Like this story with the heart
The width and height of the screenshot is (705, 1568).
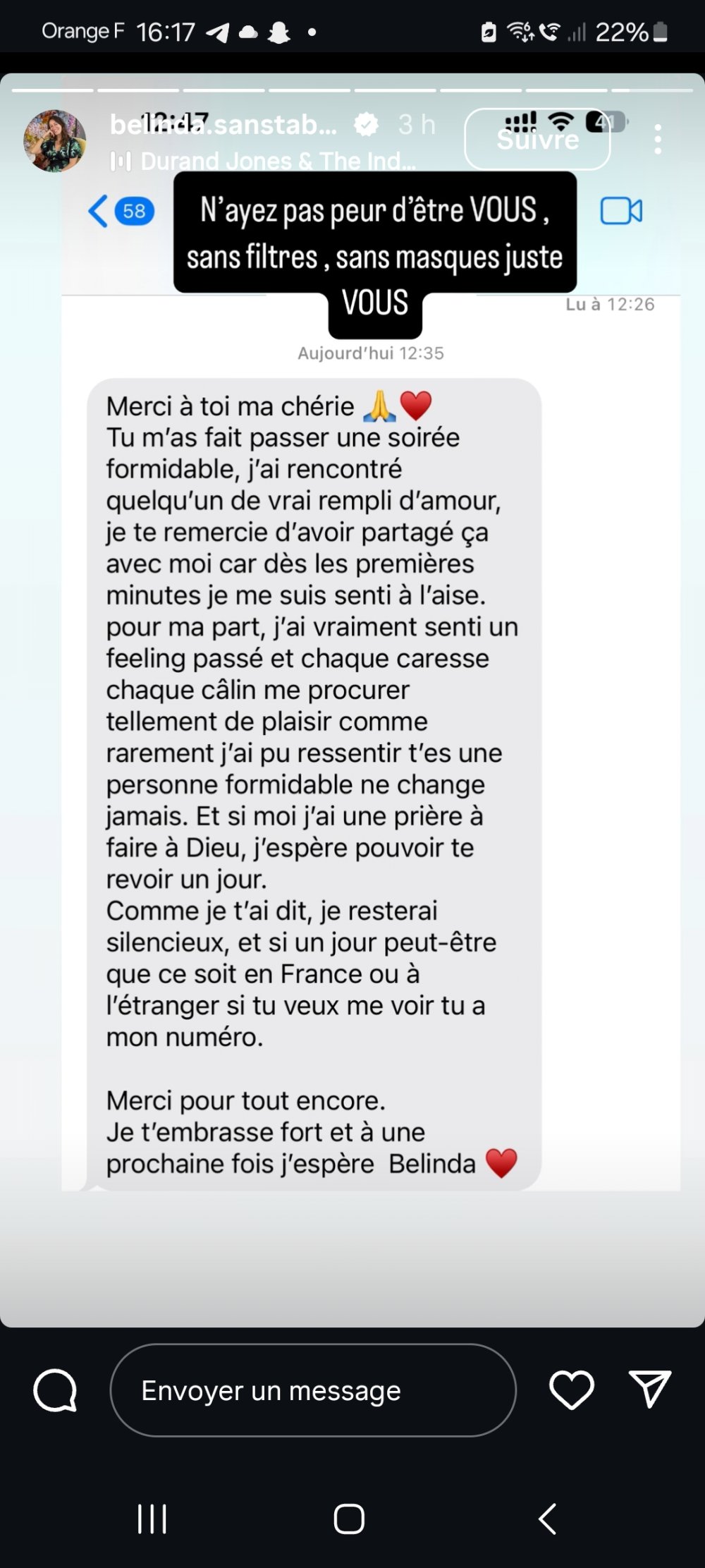click(571, 1390)
